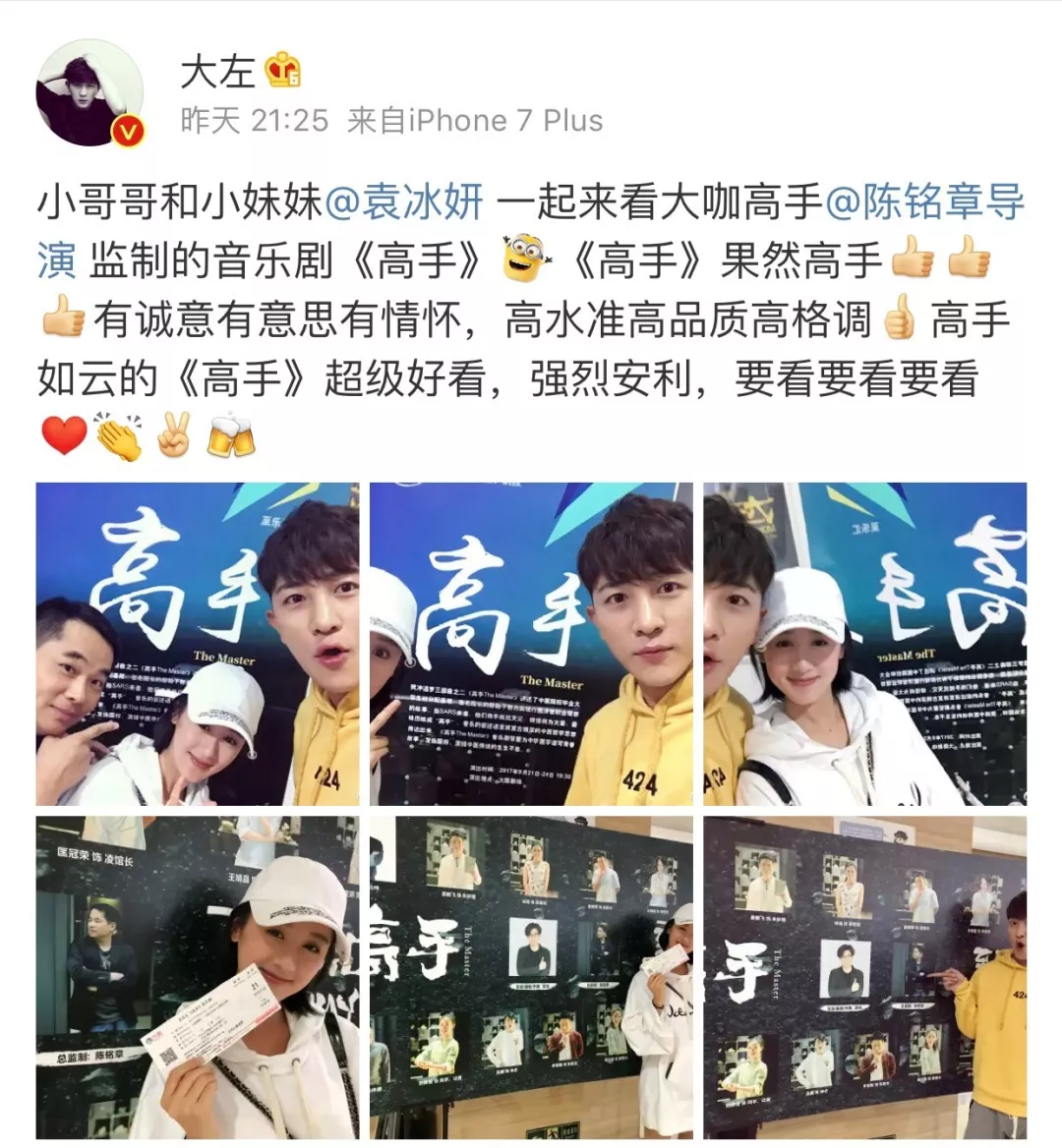The width and height of the screenshot is (1062, 1148).
Task: View the sixth photo pointing at the cast wall
Action: tap(864, 977)
